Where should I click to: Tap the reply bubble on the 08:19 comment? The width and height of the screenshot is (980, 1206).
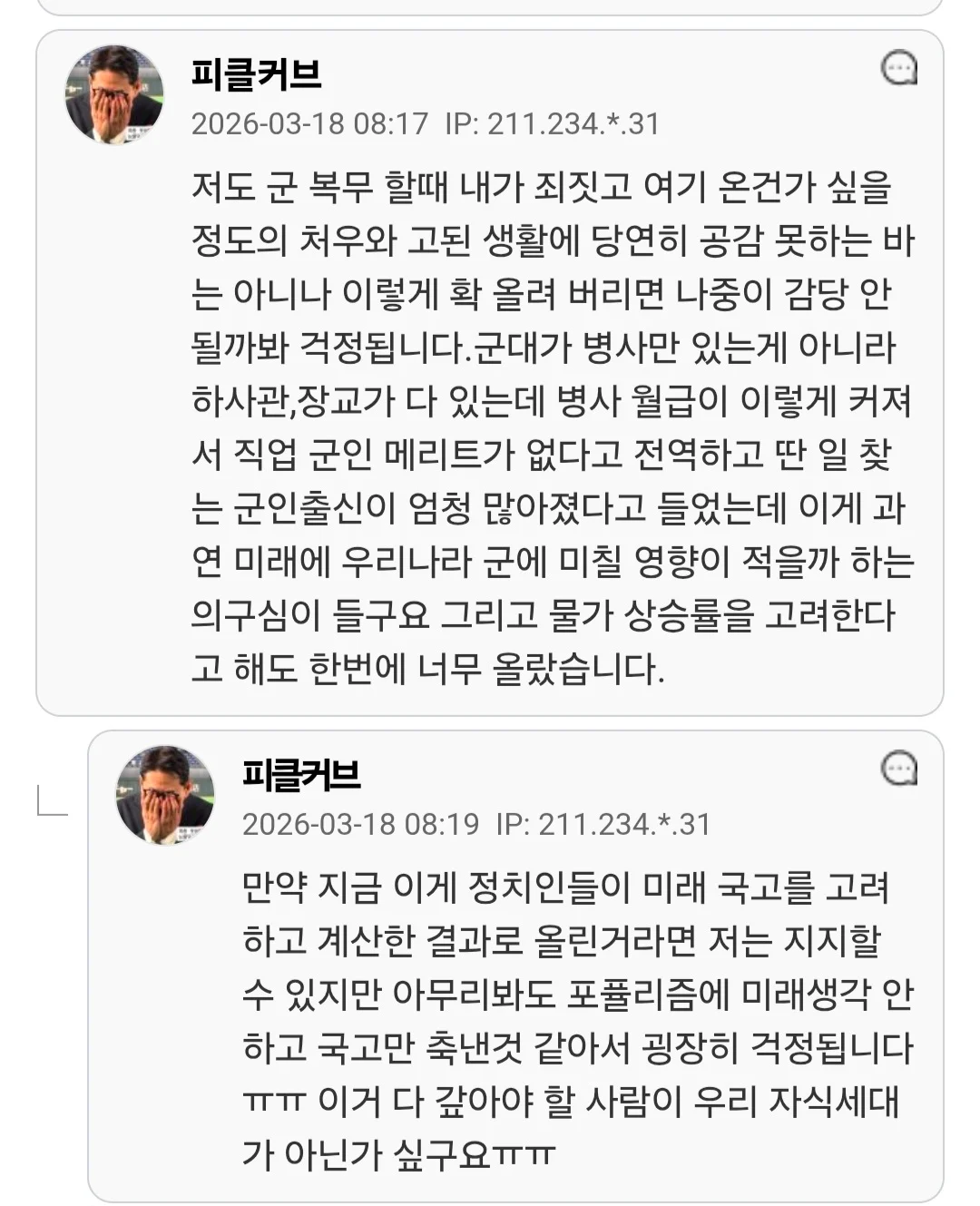point(899,770)
